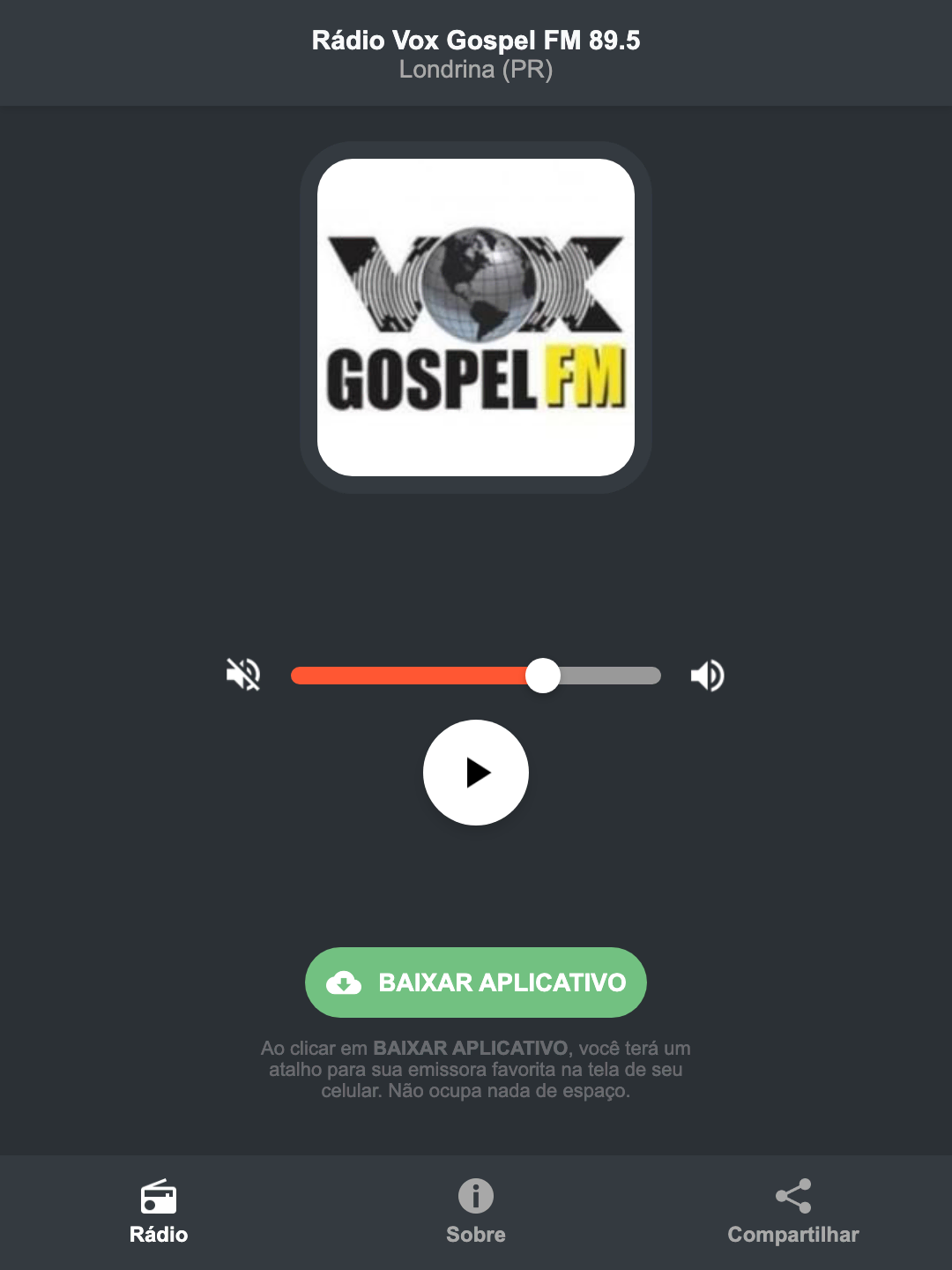Set volume to maximum with speaker icon
Image resolution: width=952 pixels, height=1270 pixels.
707,675
